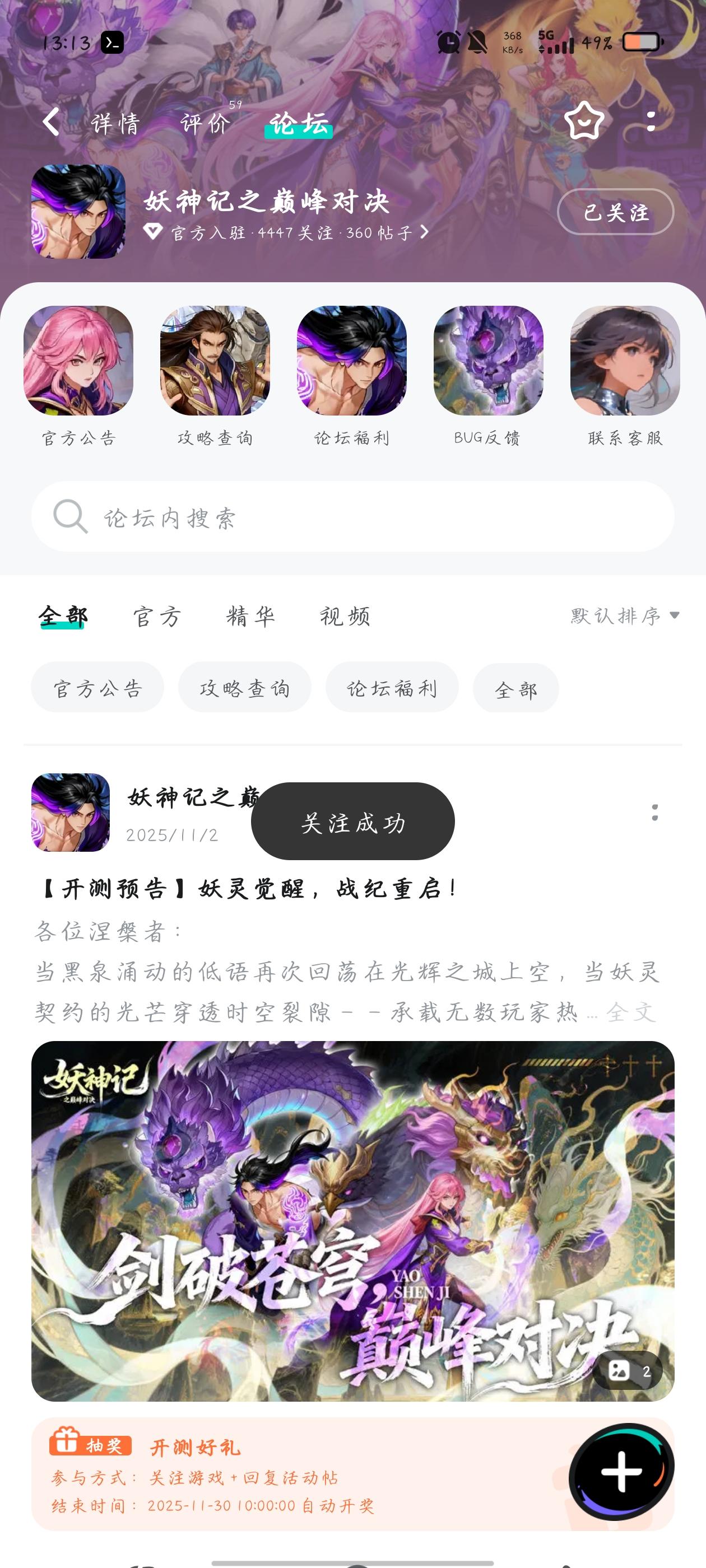
Task: Tap the 论坛内搜索 search field
Action: pyautogui.click(x=354, y=516)
